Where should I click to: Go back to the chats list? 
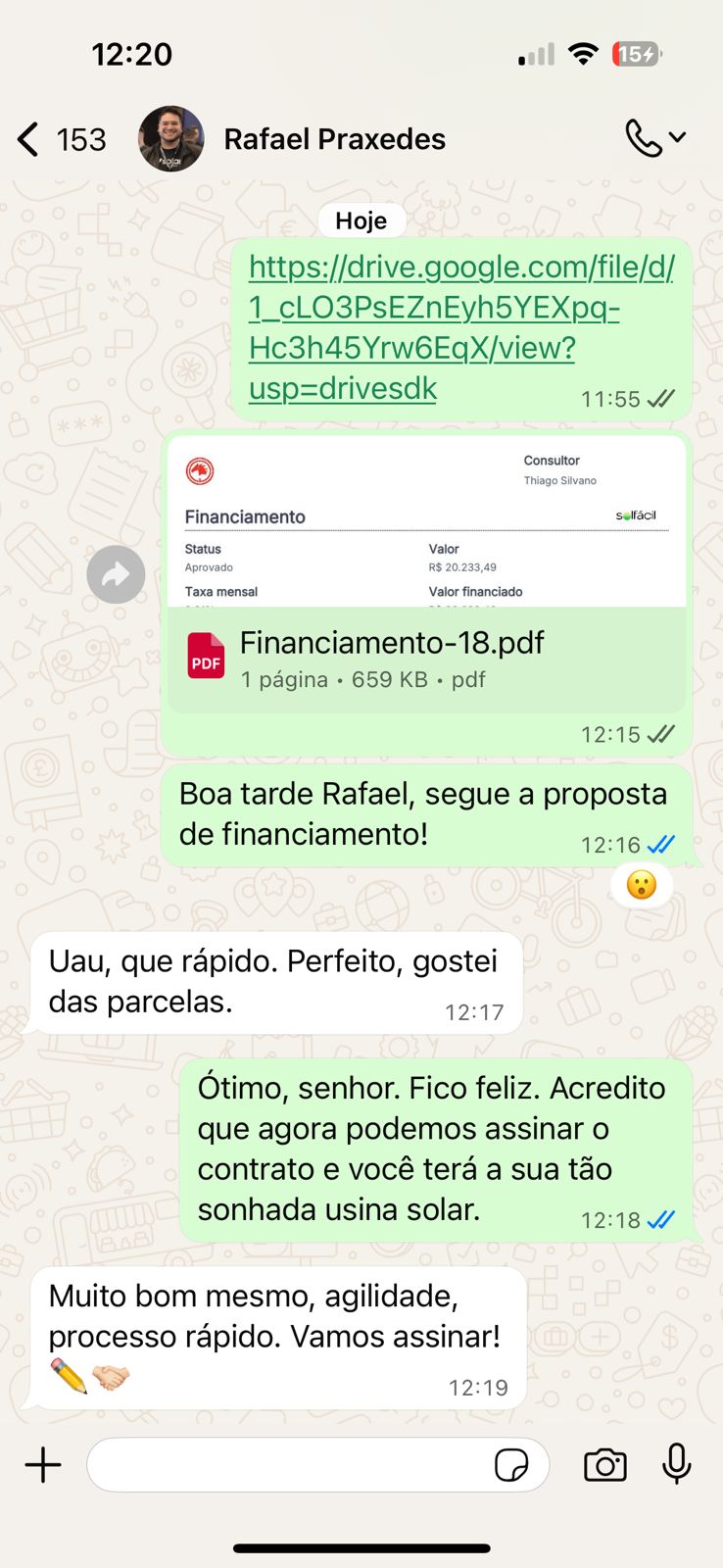pos(29,140)
